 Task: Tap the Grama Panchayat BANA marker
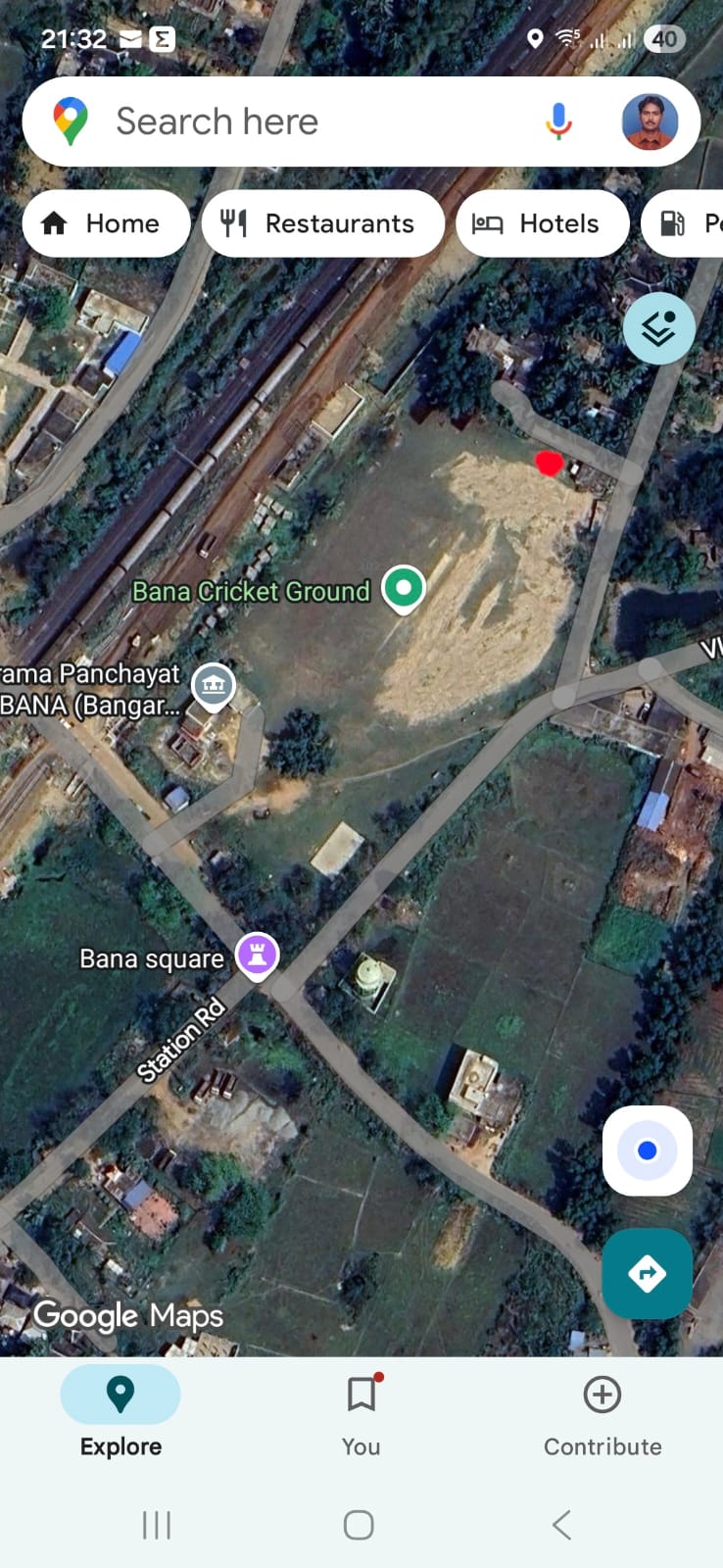213,685
